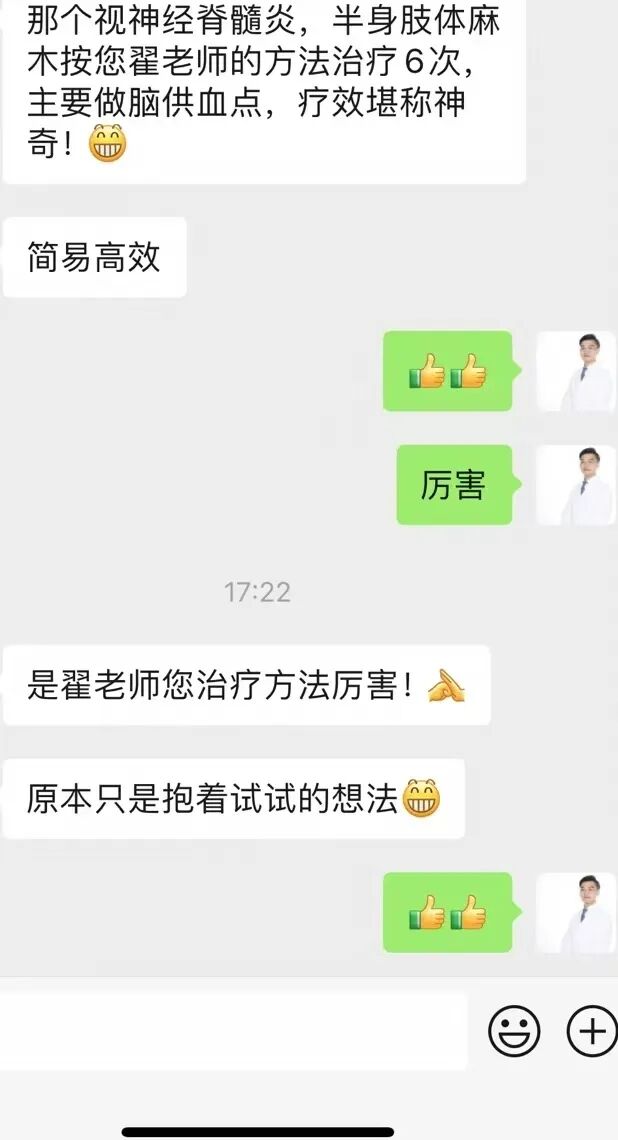Open the plus attachments menu
This screenshot has height=1140, width=618.
click(591, 1031)
